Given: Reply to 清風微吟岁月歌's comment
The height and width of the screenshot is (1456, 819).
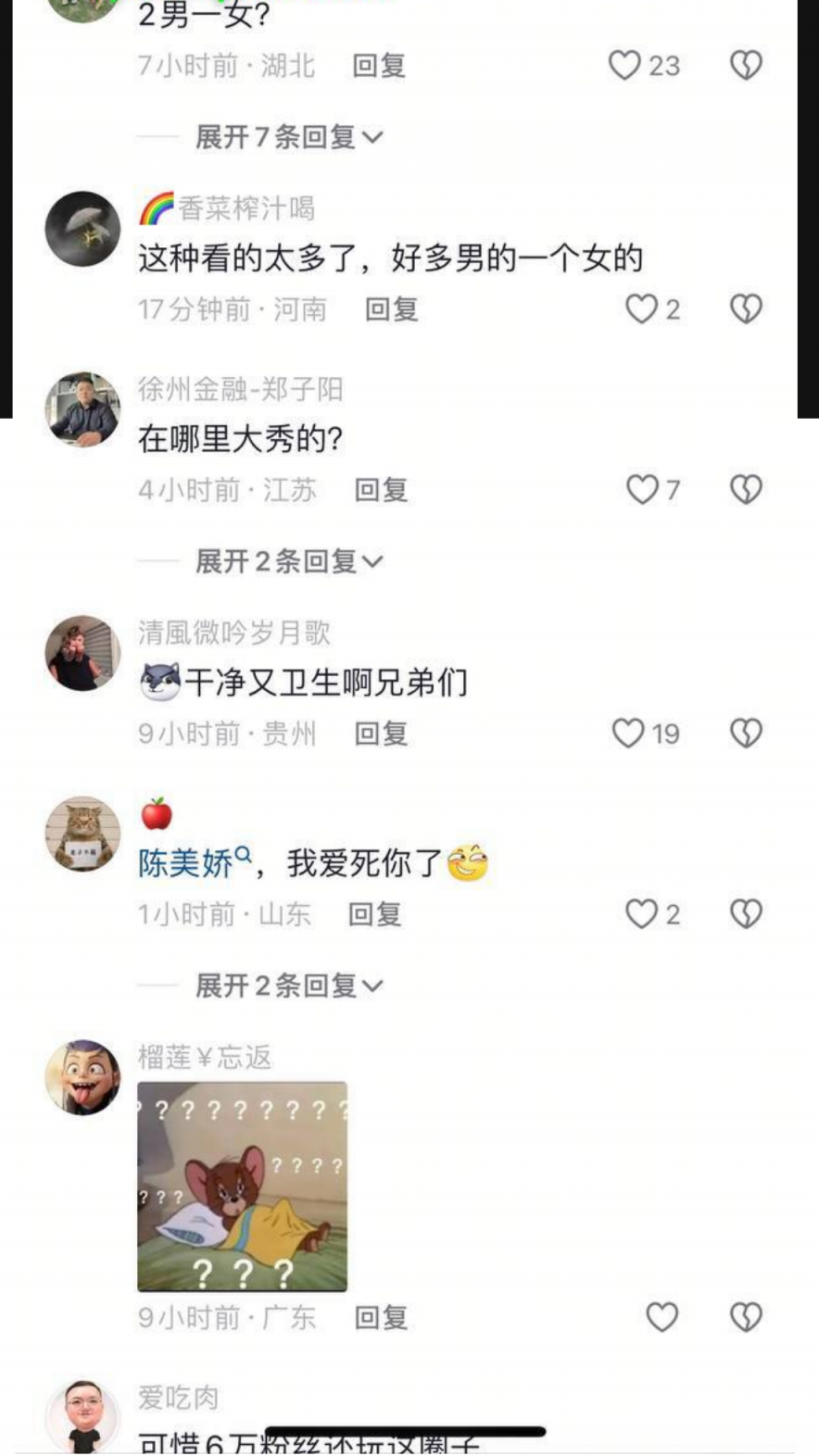Looking at the screenshot, I should (x=381, y=734).
